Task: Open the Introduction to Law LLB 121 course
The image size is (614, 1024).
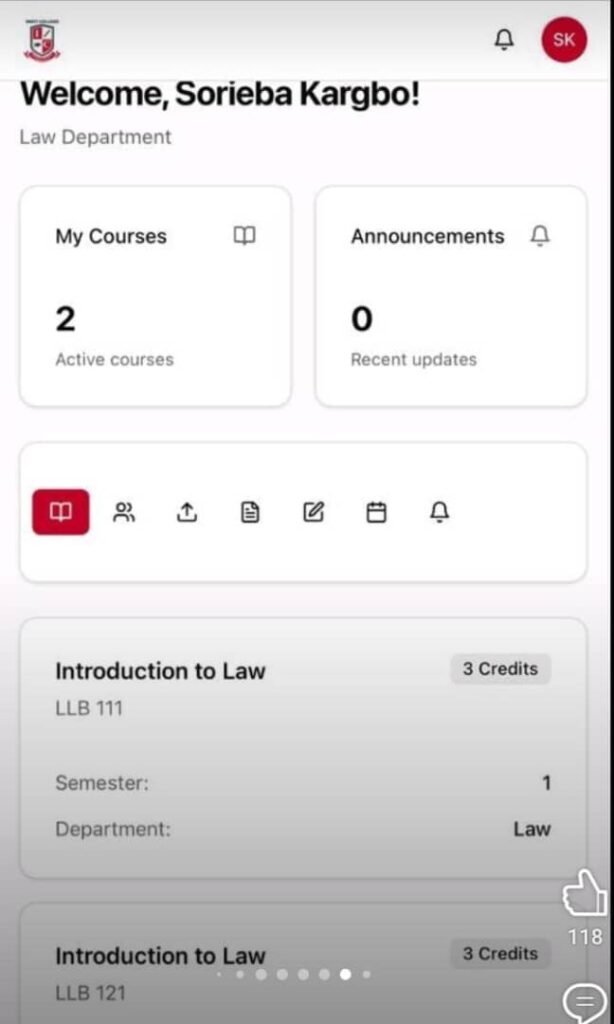Action: click(x=160, y=956)
